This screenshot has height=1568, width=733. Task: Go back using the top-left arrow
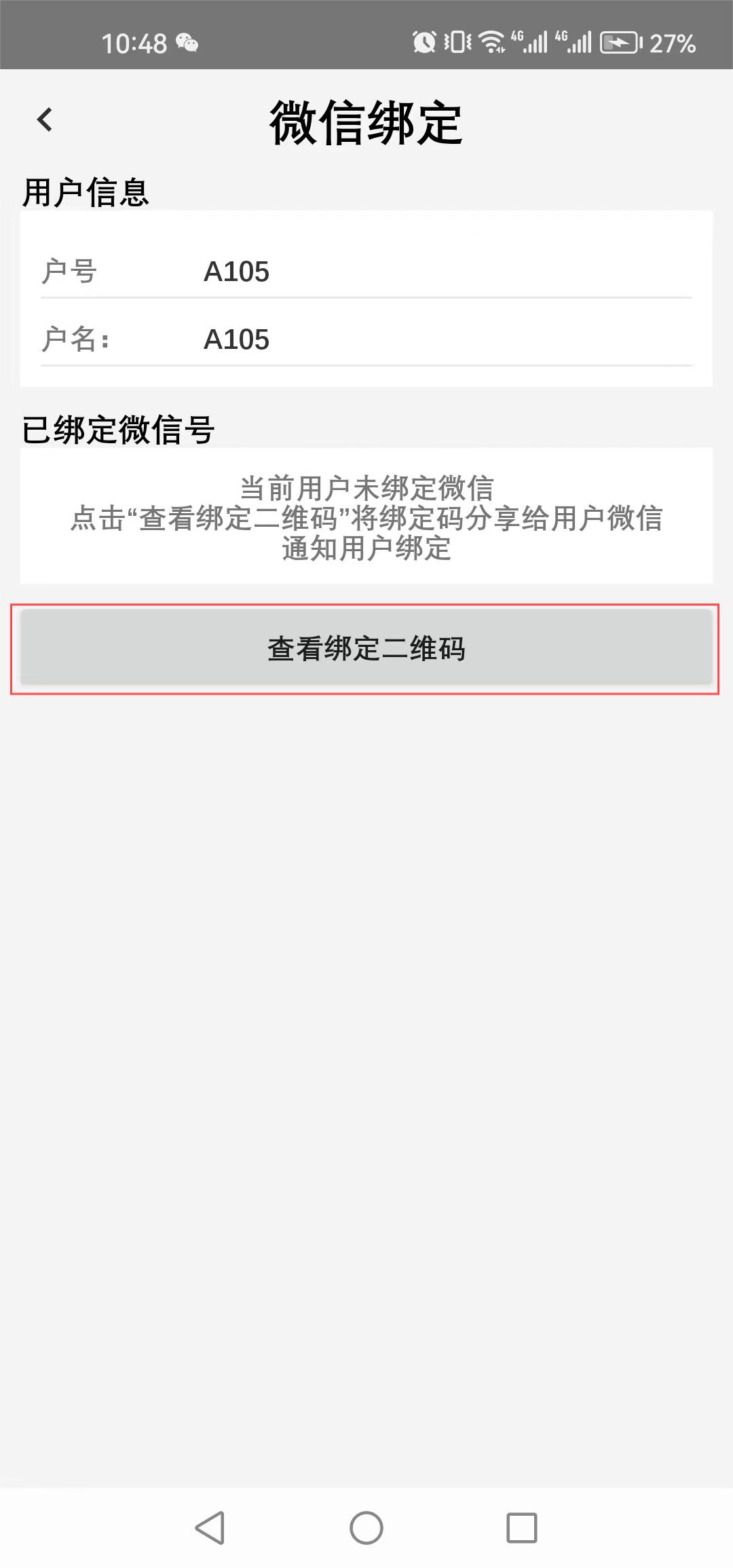pos(45,120)
